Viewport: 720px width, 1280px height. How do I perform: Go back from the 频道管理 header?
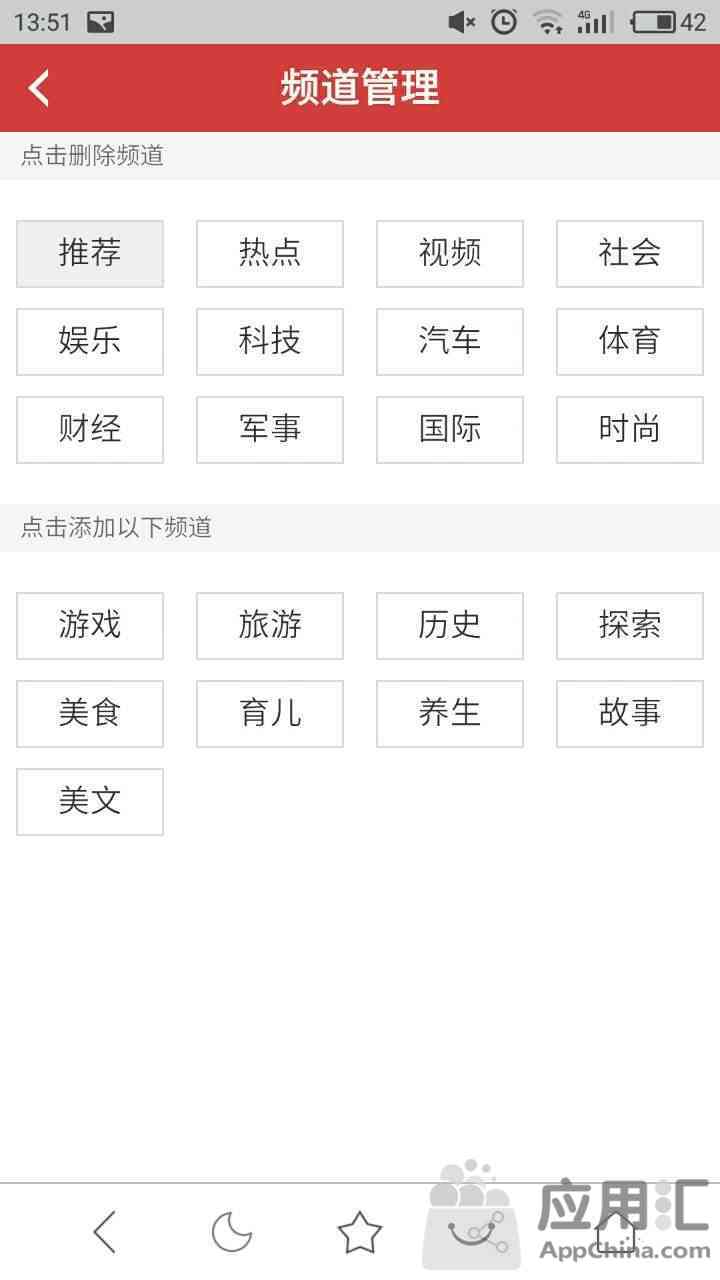(x=39, y=88)
